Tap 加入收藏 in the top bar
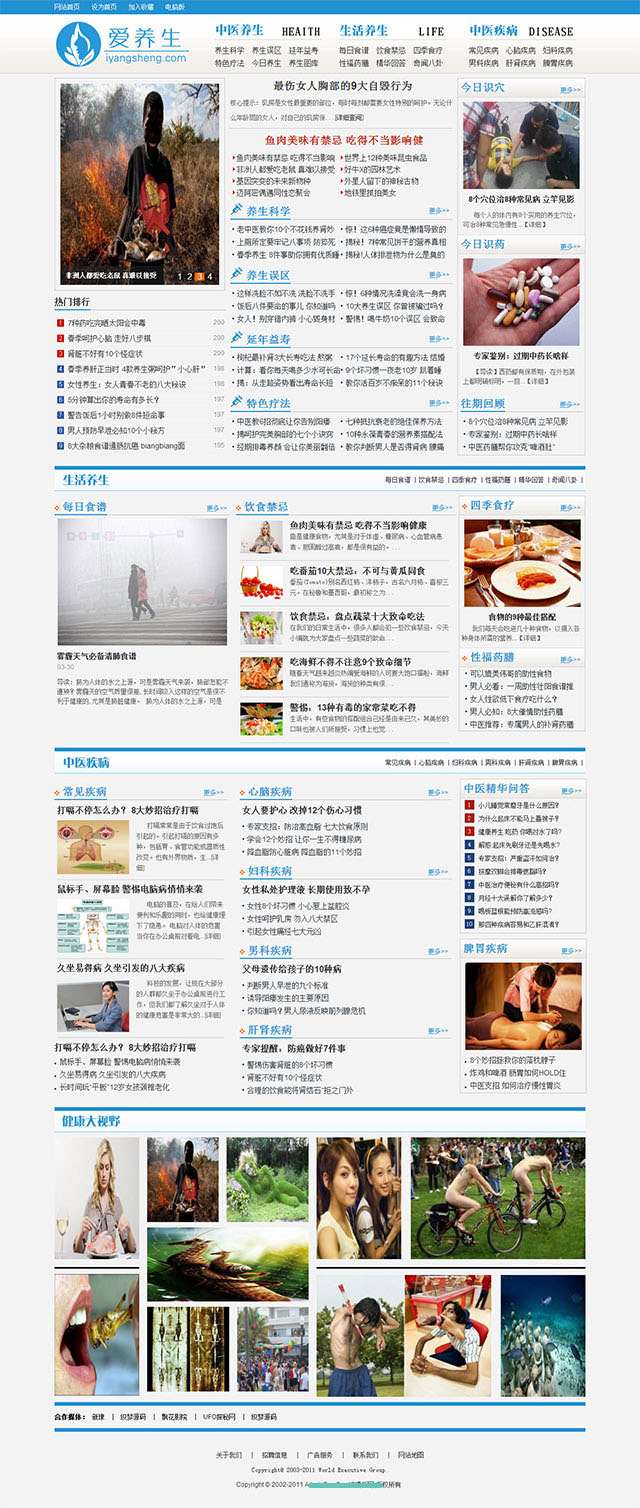 click(x=140, y=6)
